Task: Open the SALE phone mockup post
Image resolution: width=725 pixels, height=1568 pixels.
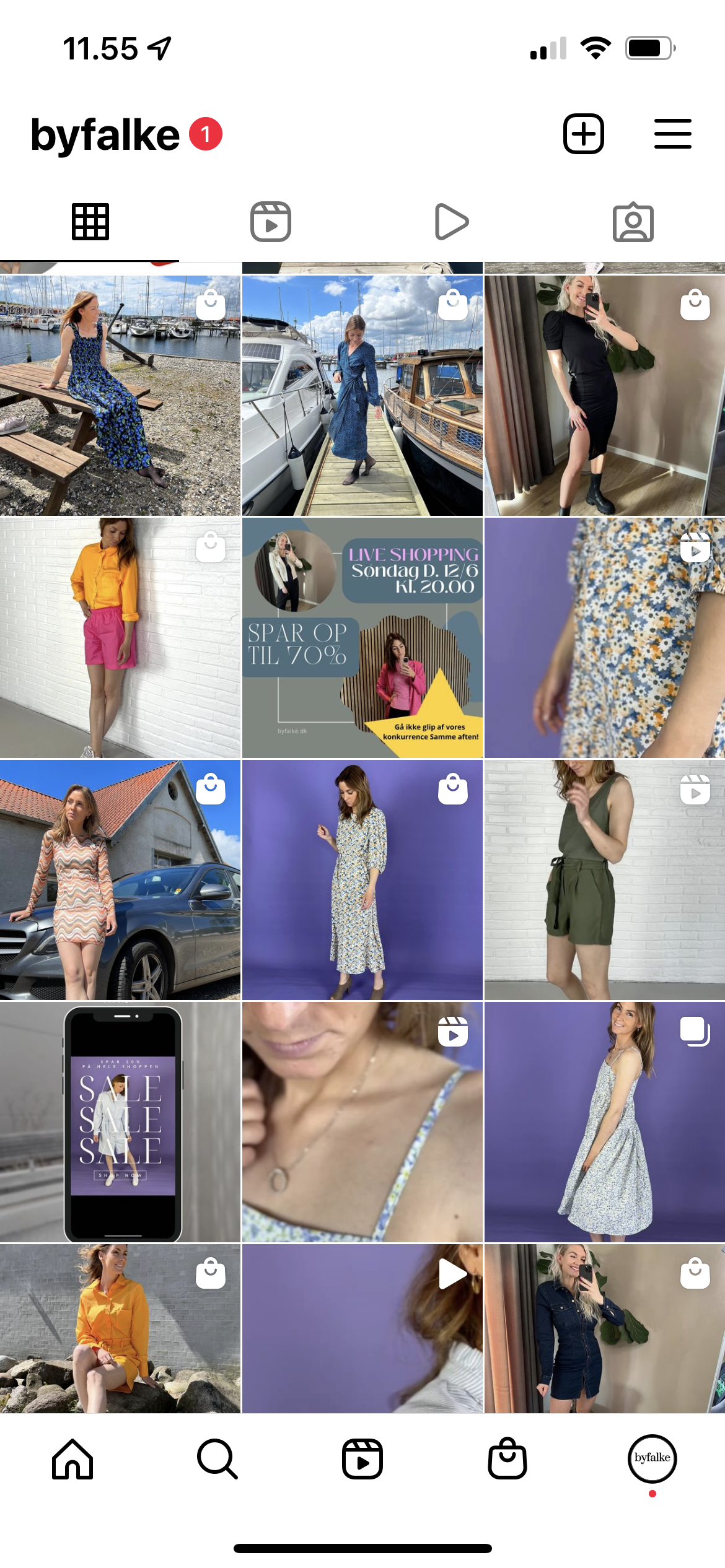Action: (120, 1122)
